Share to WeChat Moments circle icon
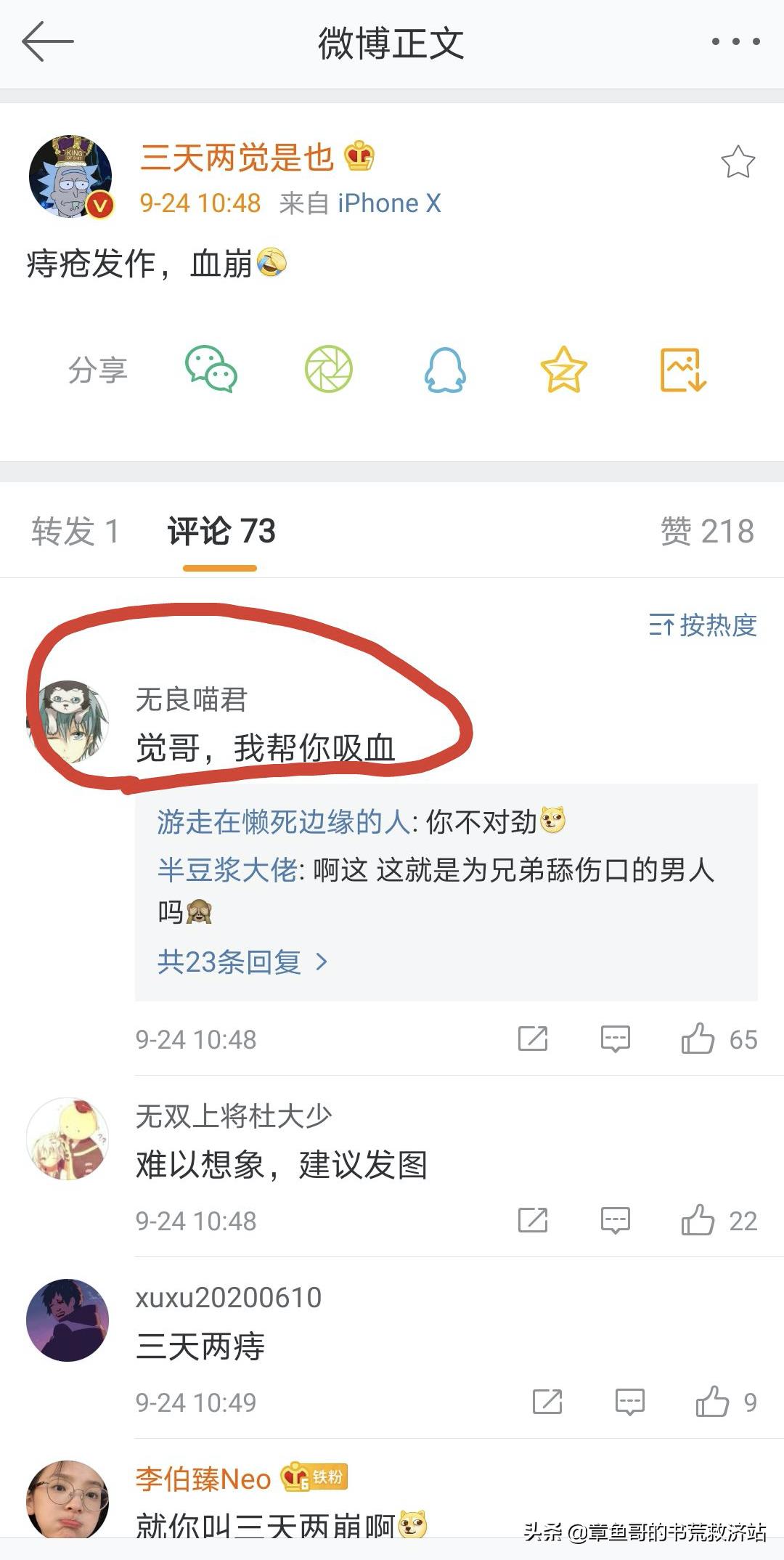Image resolution: width=784 pixels, height=1560 pixels. [x=328, y=370]
